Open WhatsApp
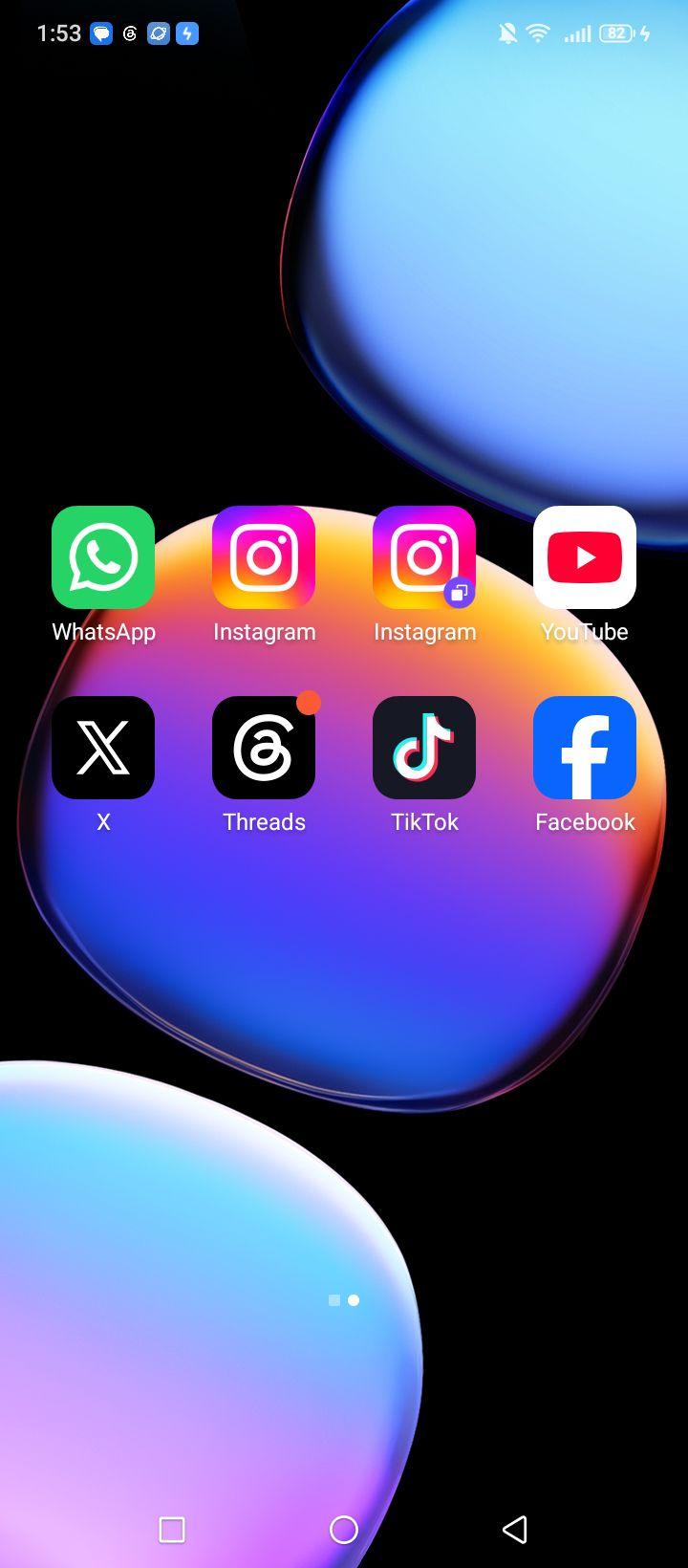The width and height of the screenshot is (688, 1568). [103, 557]
